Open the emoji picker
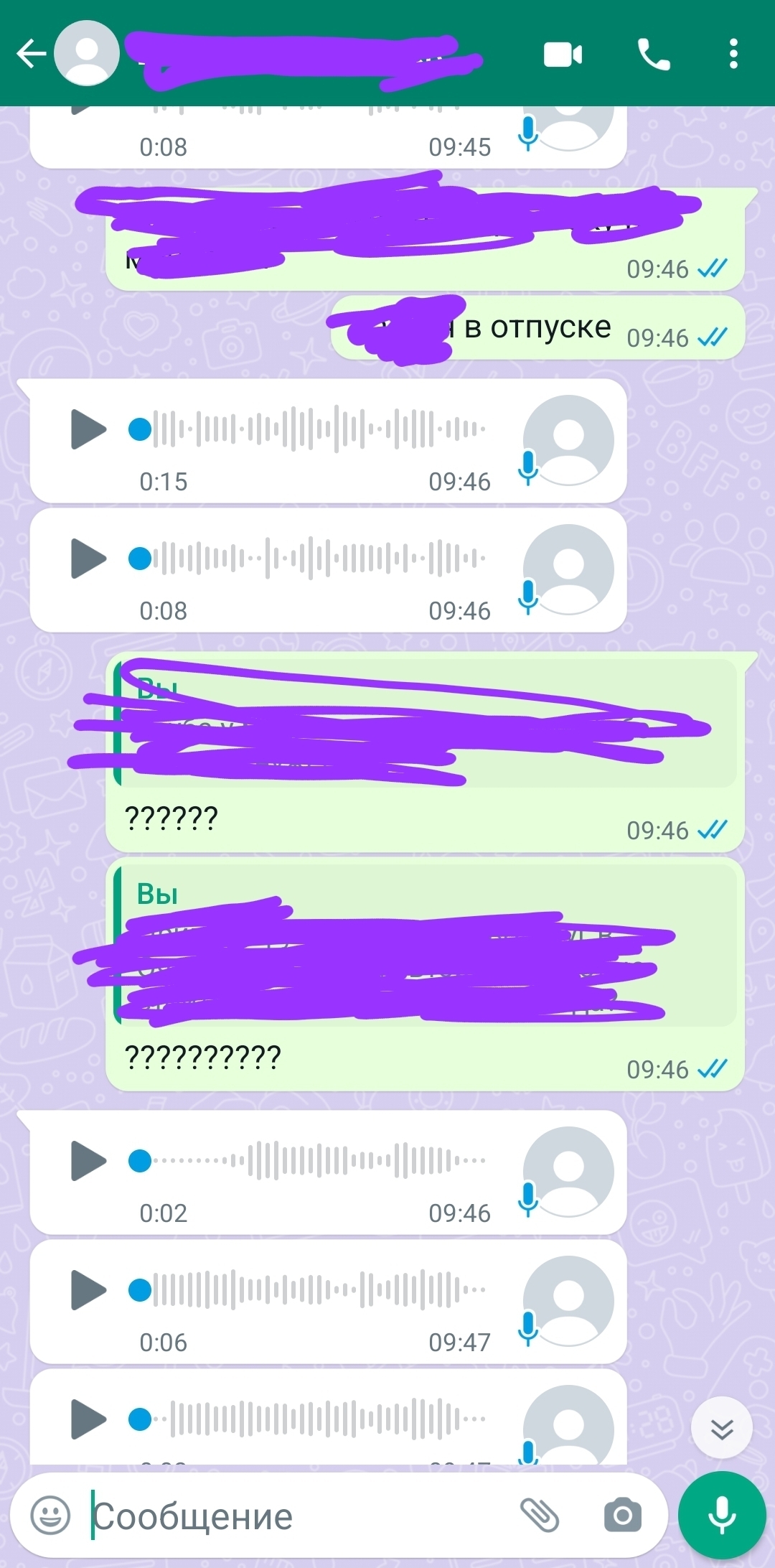Image resolution: width=775 pixels, height=1568 pixels. coord(50,1516)
